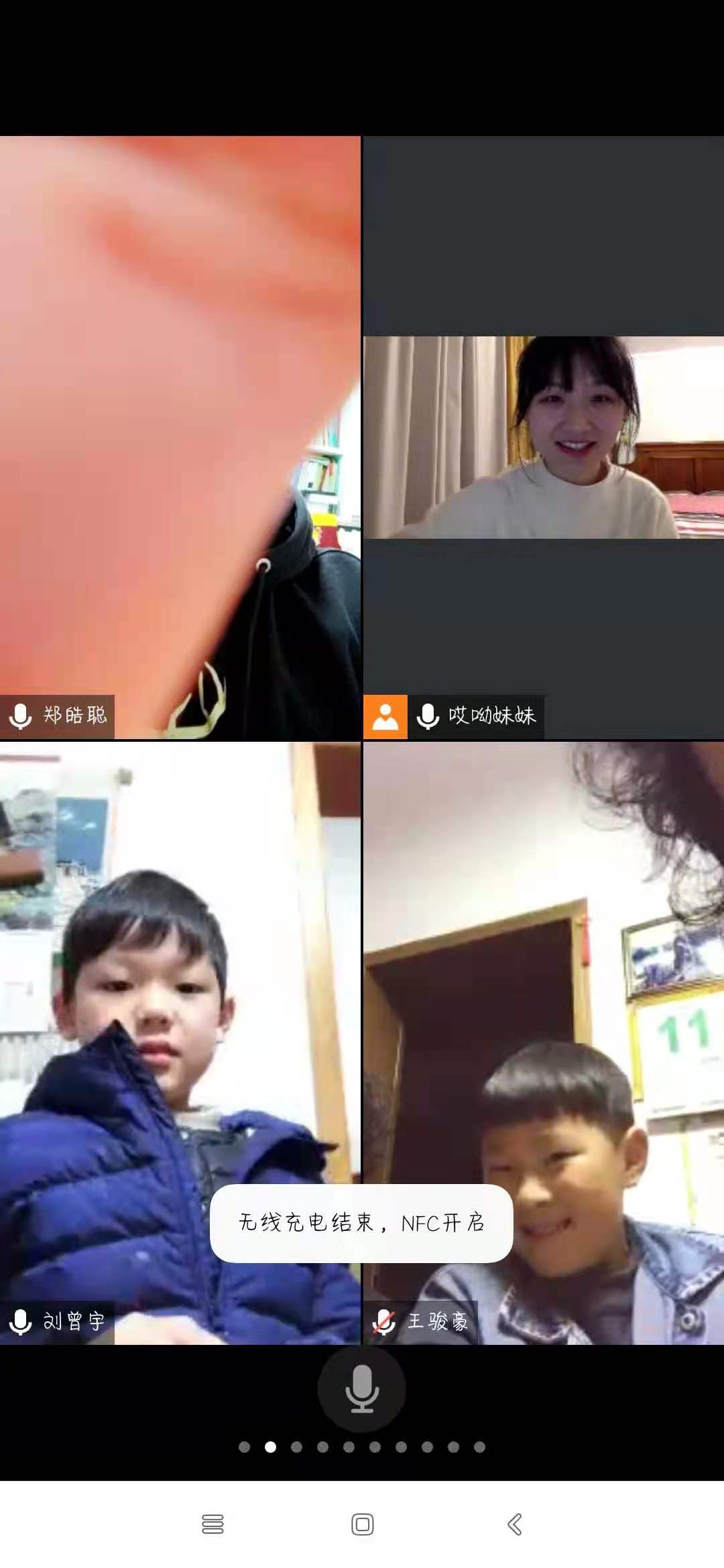Open 郑皓聪's video tile

[180, 437]
